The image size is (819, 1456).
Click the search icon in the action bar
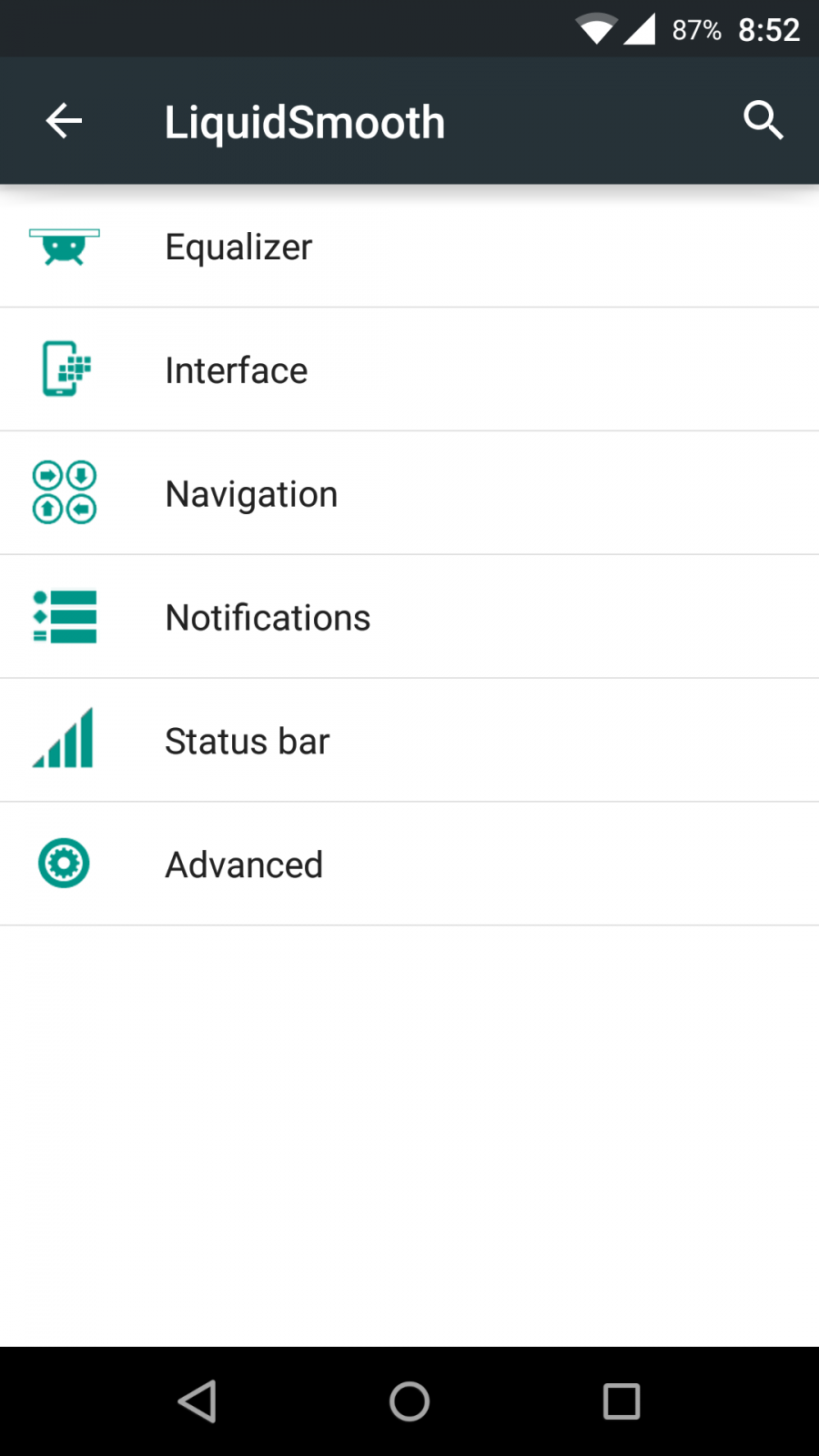763,119
